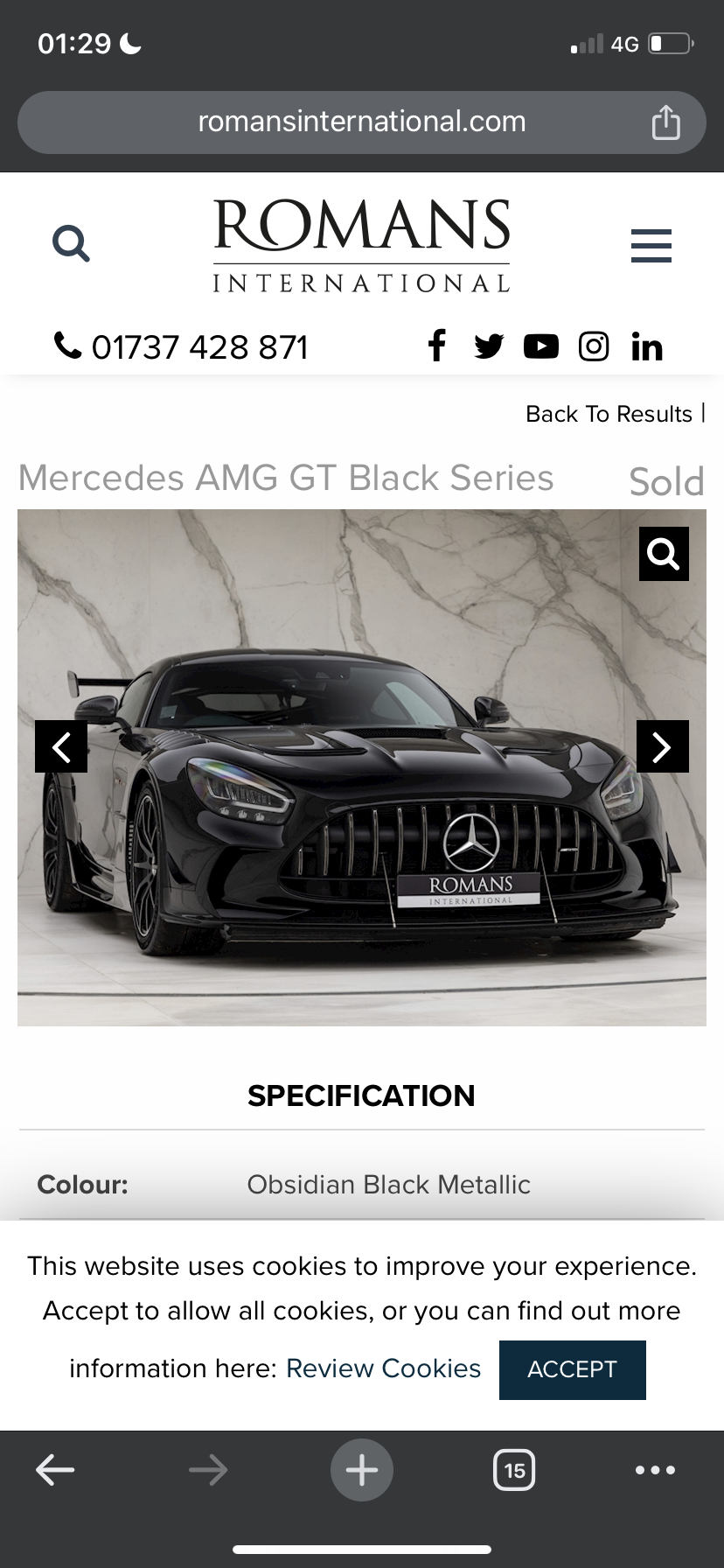Show previous car photo
Image resolution: width=724 pixels, height=1568 pixels.
click(61, 746)
